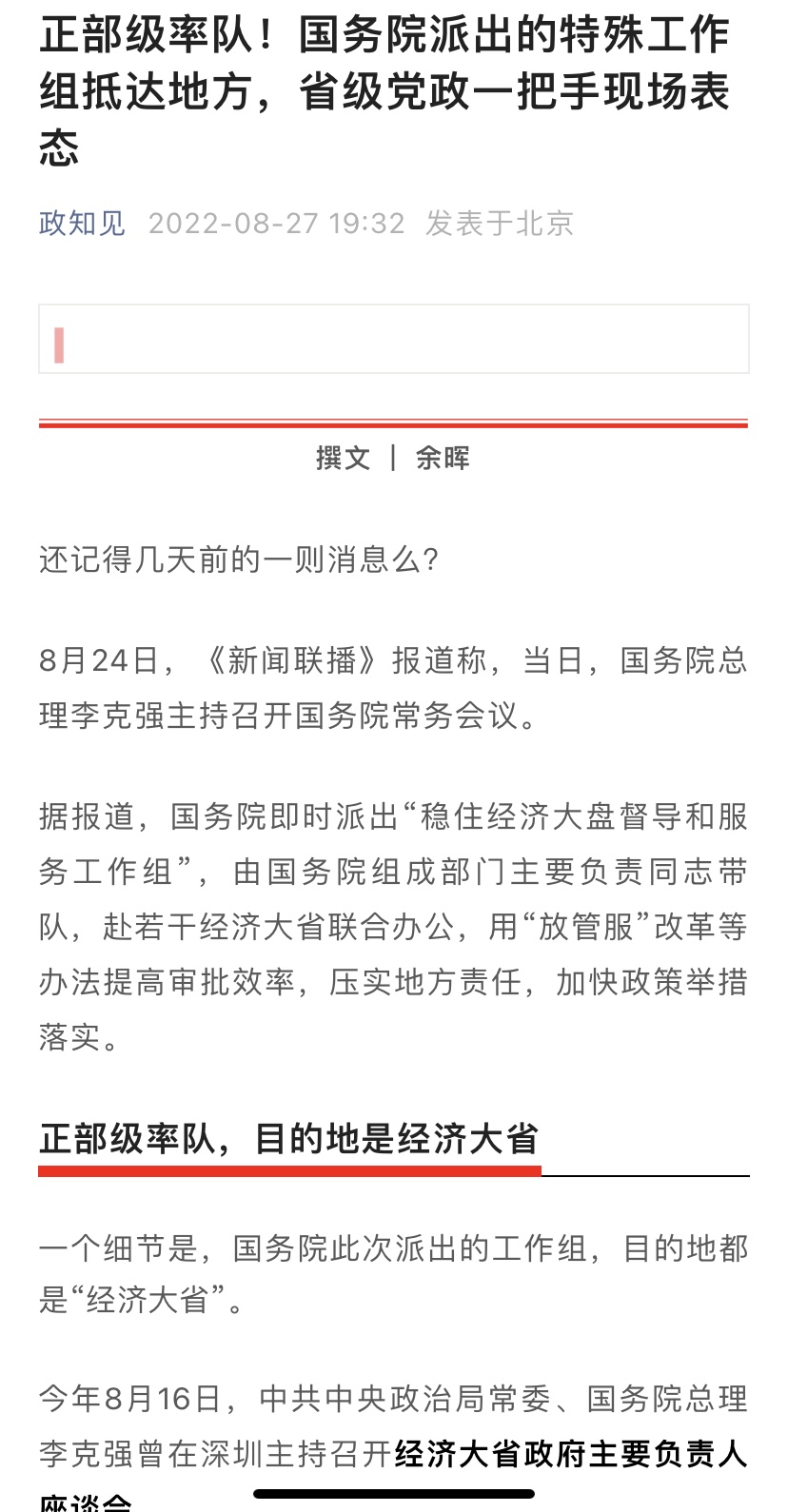Viewport: 788px width, 1512px height.
Task: Open the 政知见 account page
Action: tap(82, 223)
